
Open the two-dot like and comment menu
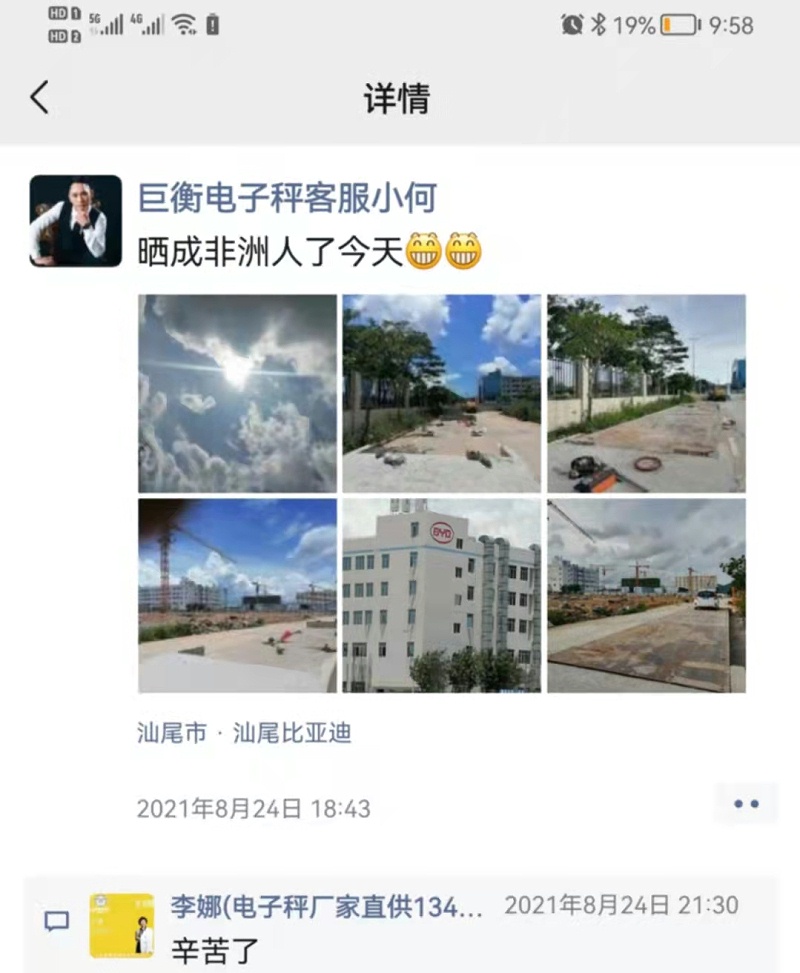point(746,804)
